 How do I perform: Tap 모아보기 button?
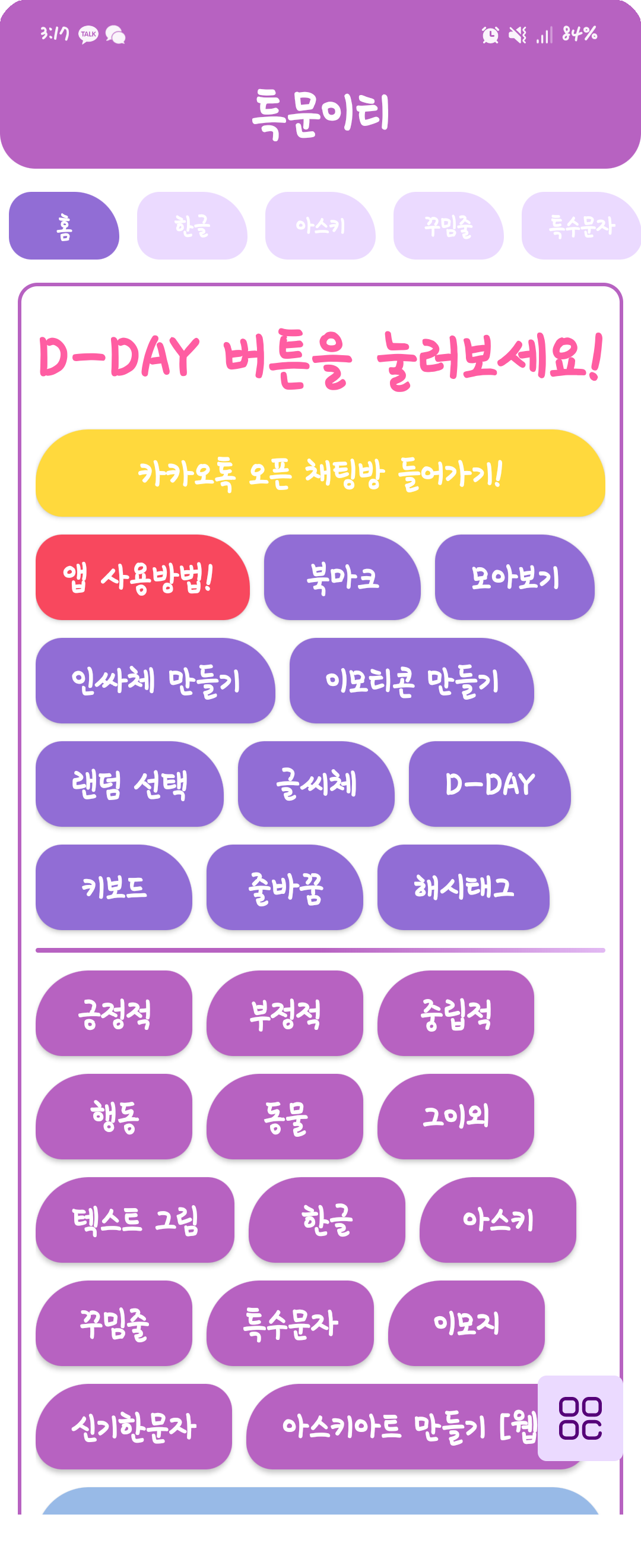514,577
